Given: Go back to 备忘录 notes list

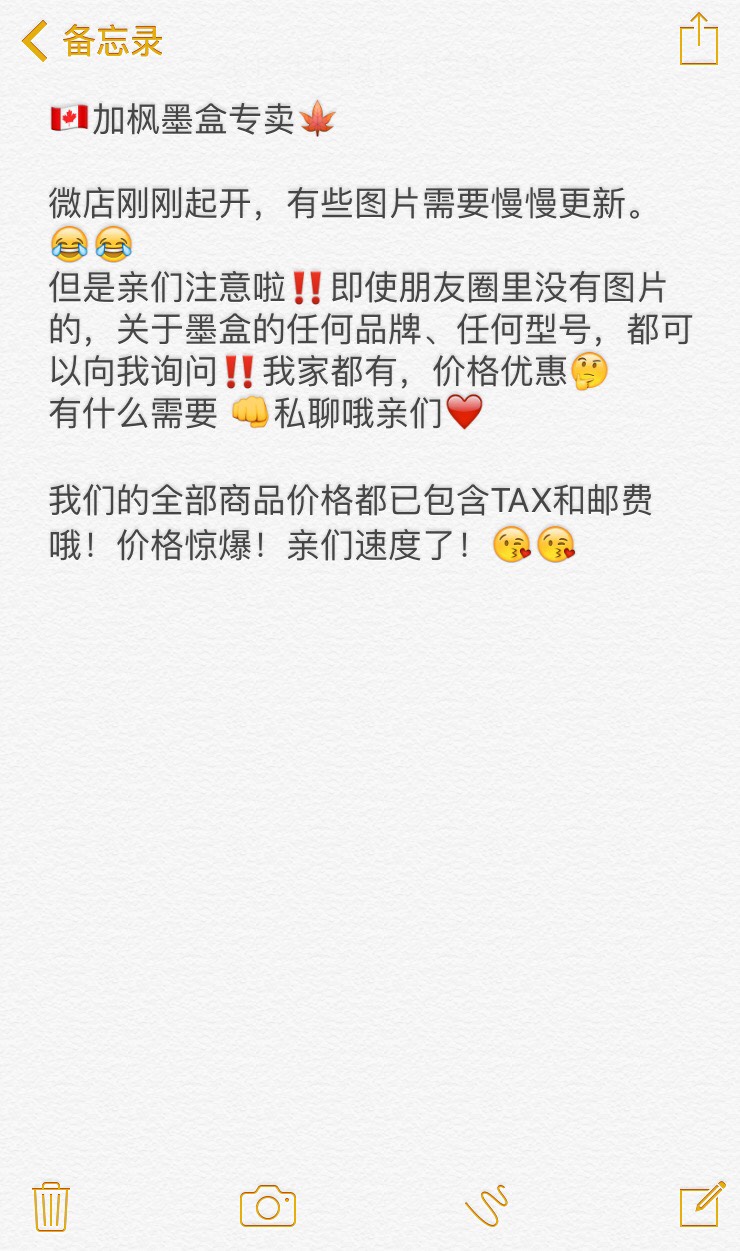Looking at the screenshot, I should coord(92,42).
